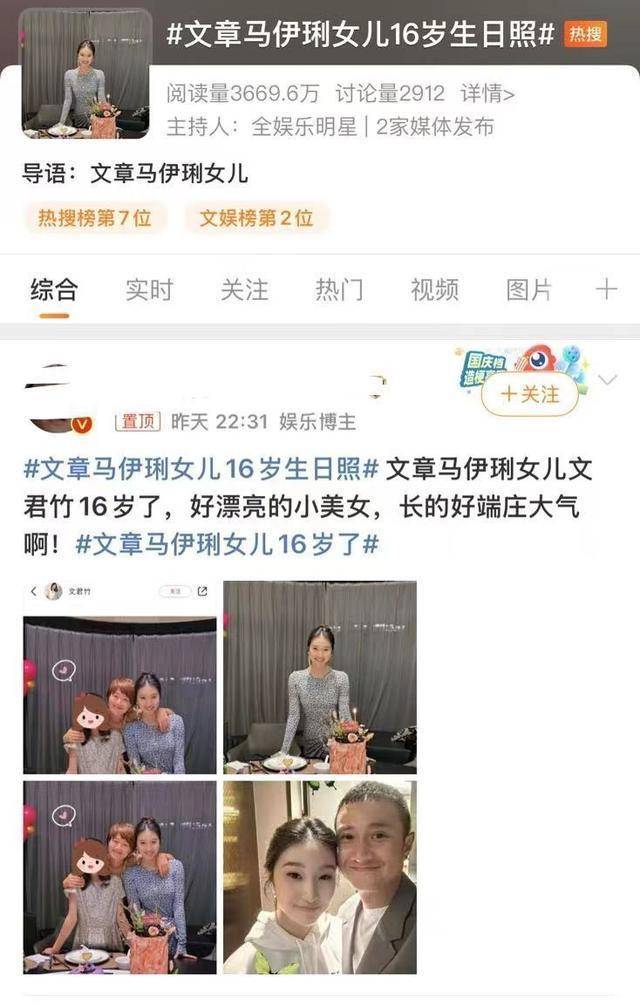Screen dimensions: 640x1006
Task: Open the topic cover thumbnail image
Action: [85, 74]
